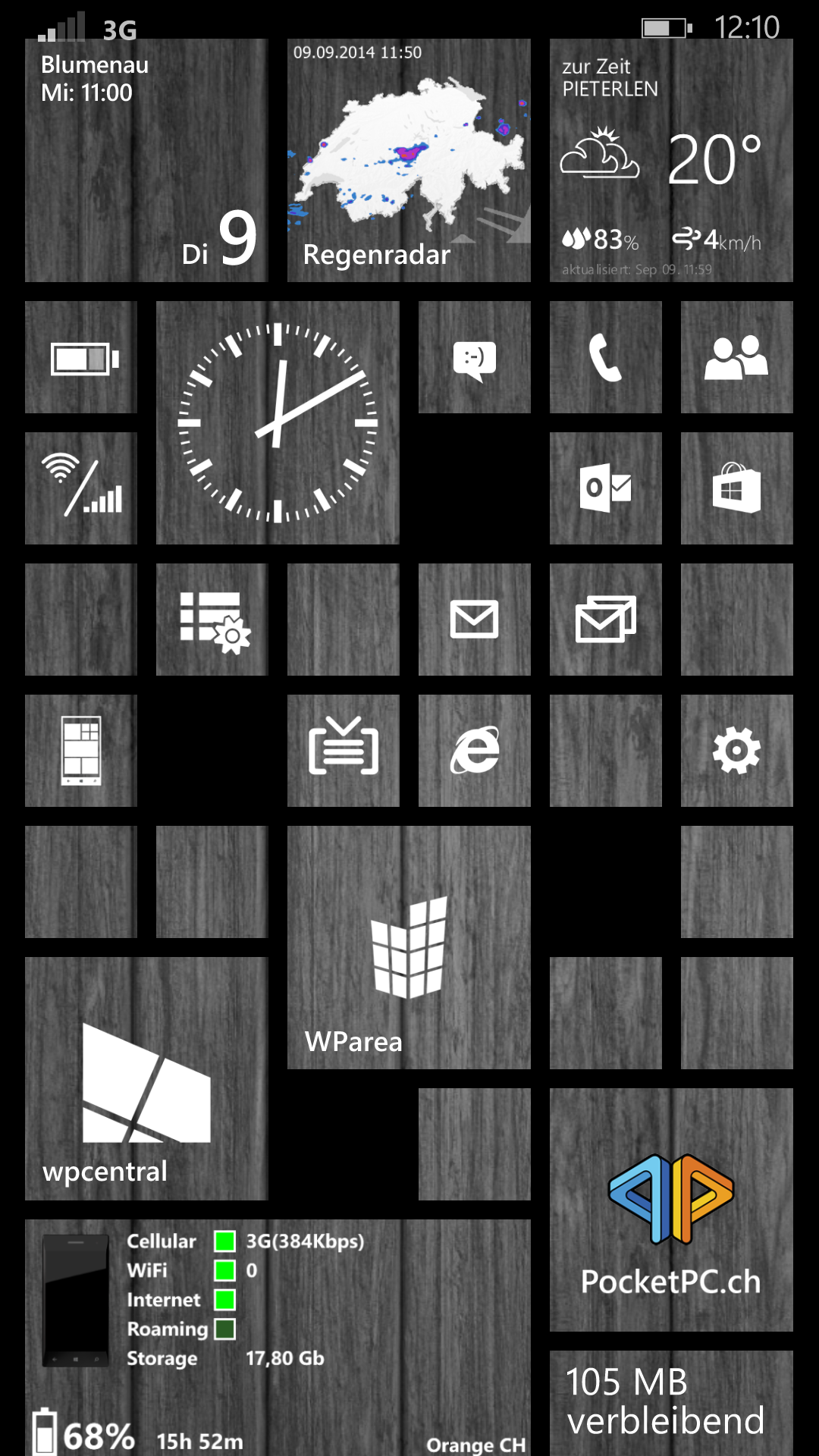The image size is (819, 1456).
Task: Open the analog clock tile
Action: click(x=278, y=422)
